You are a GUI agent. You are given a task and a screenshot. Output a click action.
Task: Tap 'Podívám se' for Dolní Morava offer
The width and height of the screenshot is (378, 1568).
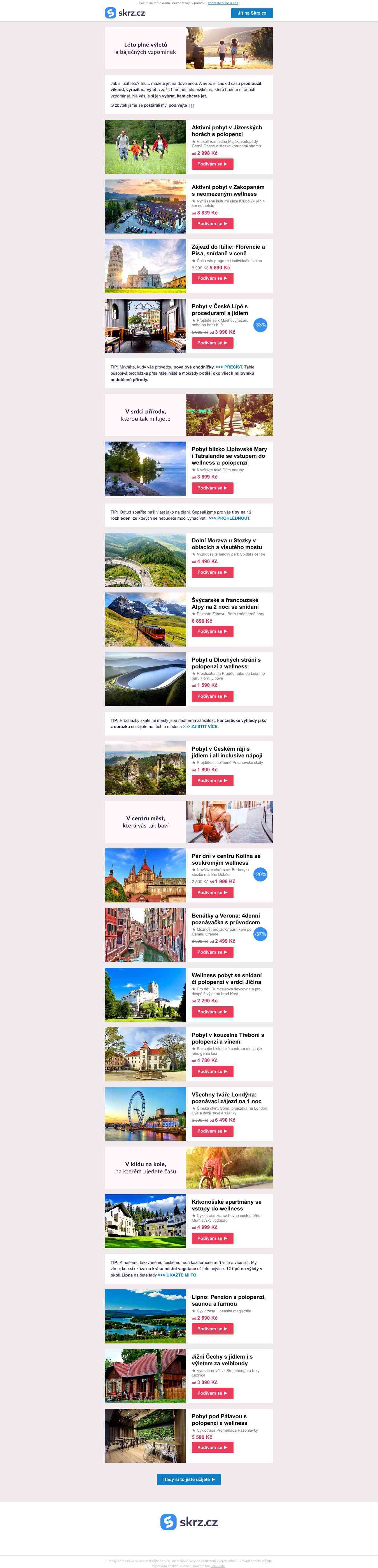213,572
